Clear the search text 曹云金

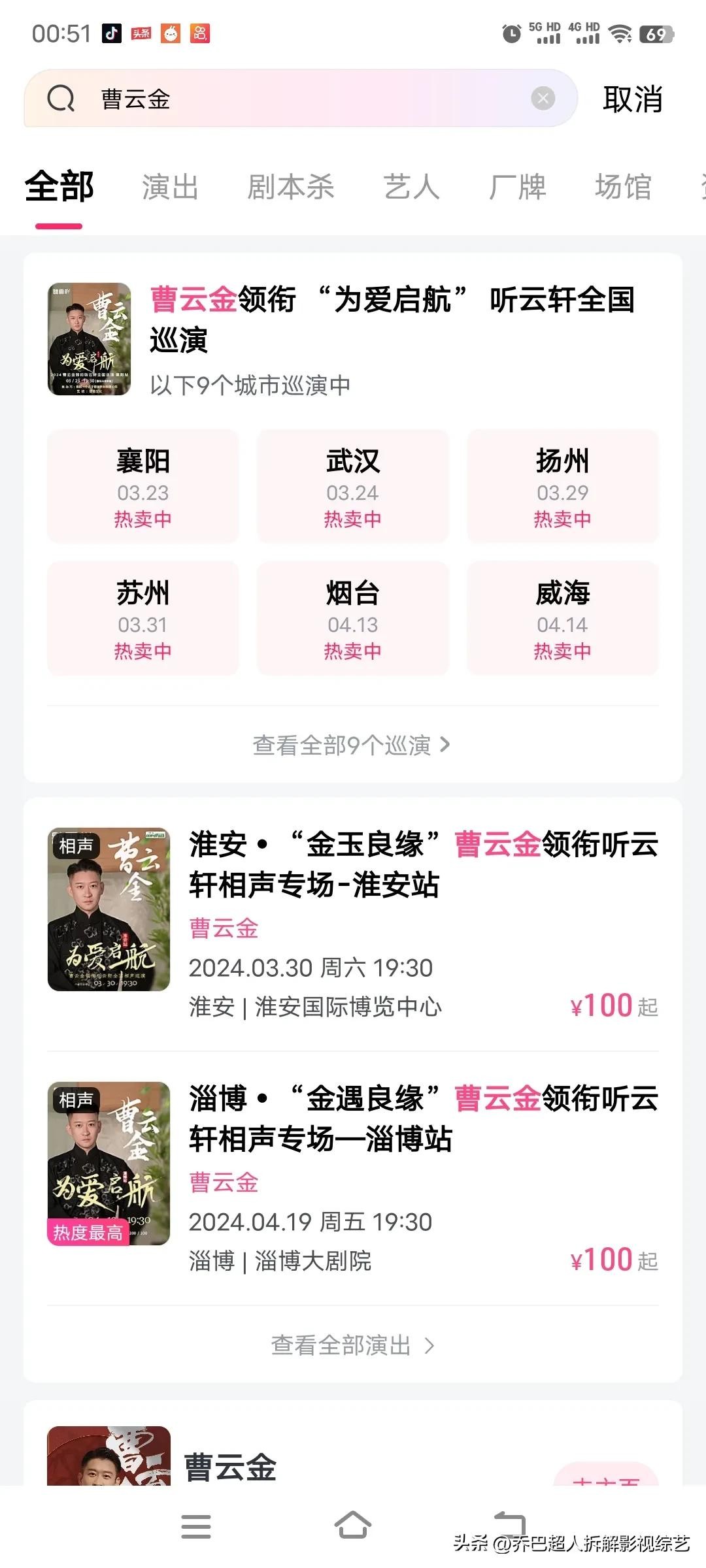(x=543, y=99)
